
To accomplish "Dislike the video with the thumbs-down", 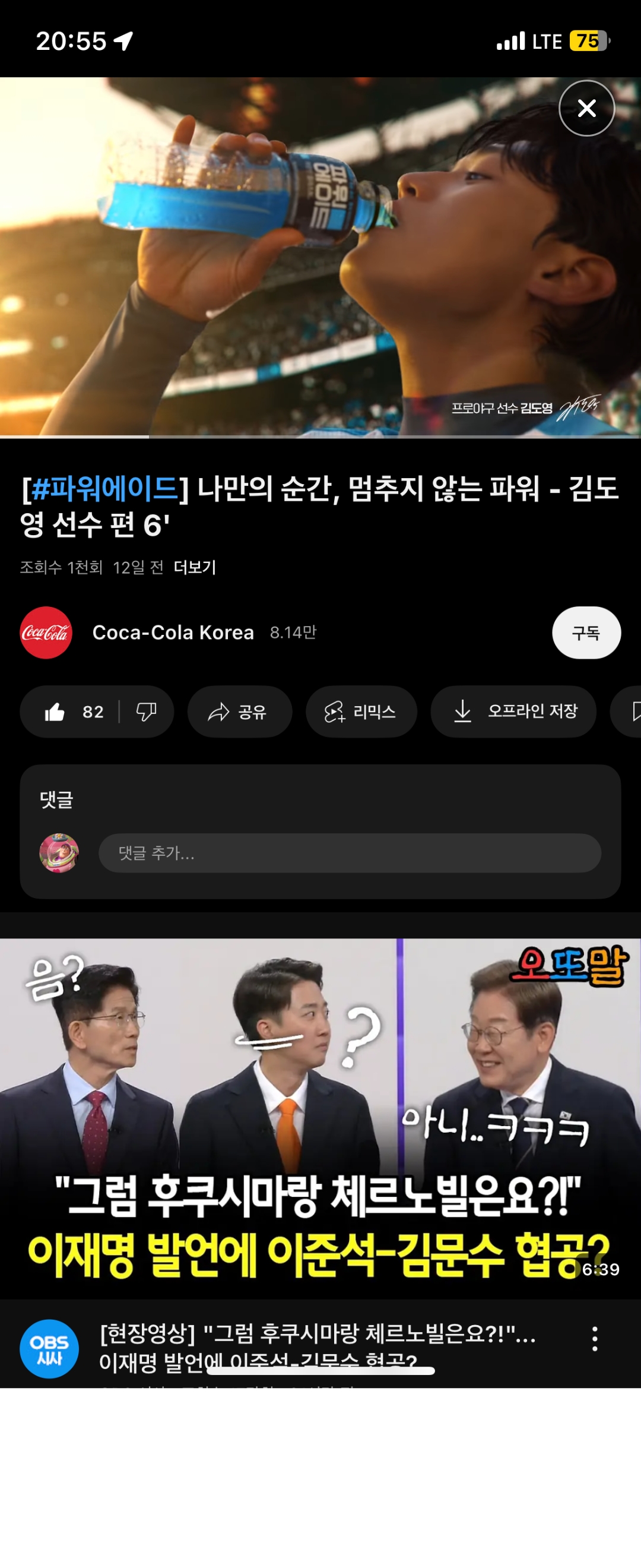I will (147, 712).
